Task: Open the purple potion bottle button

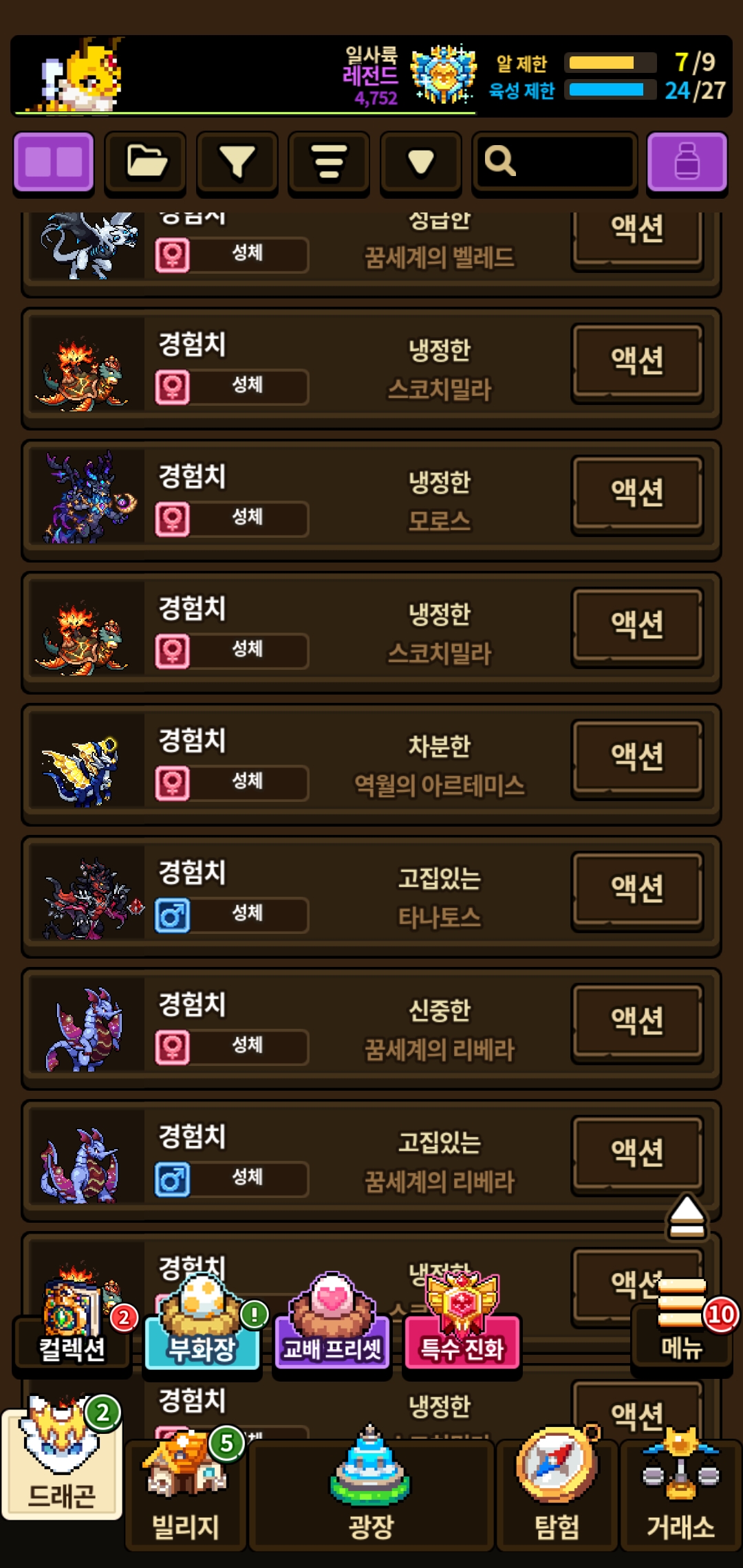Action: (687, 162)
